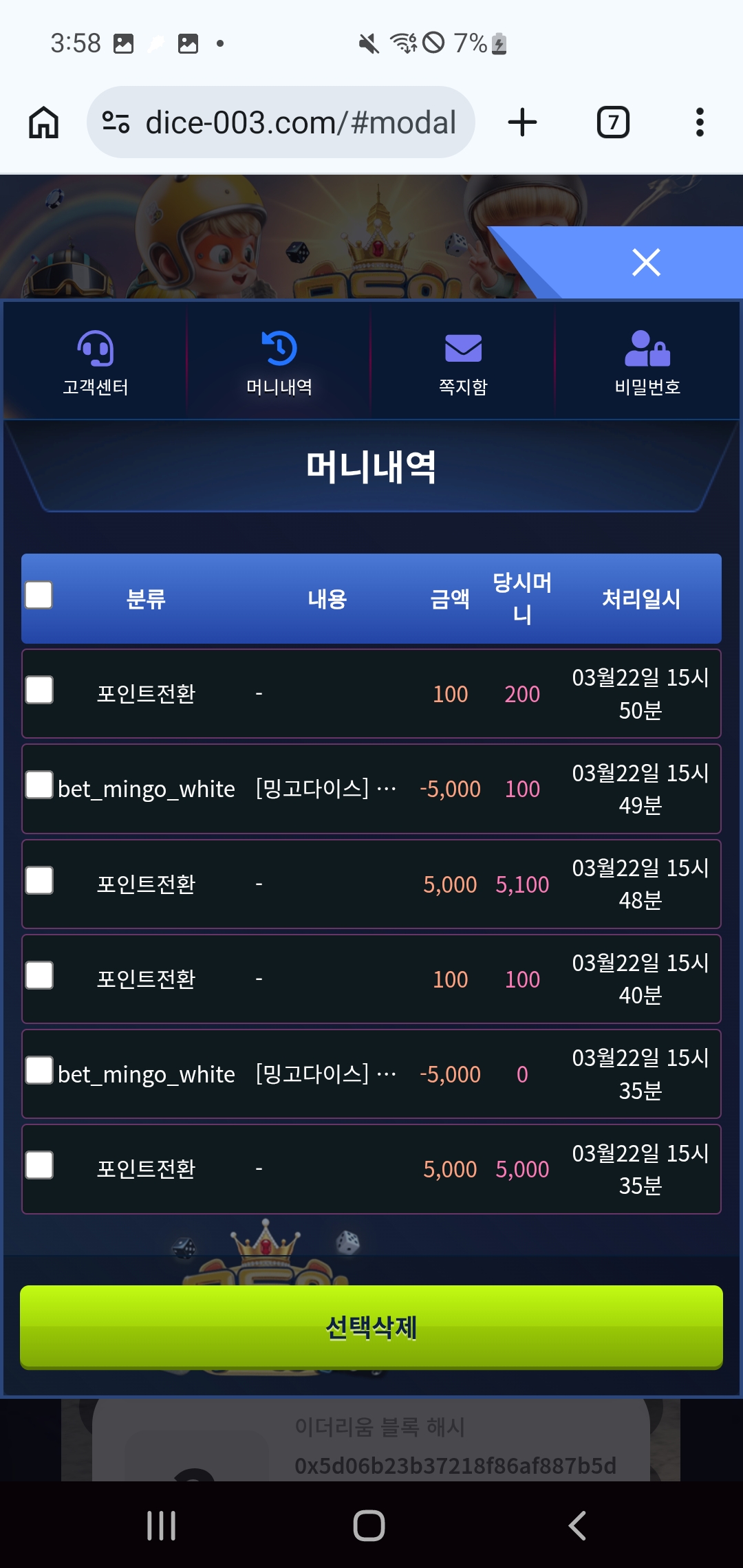Open the browser home page

click(43, 122)
